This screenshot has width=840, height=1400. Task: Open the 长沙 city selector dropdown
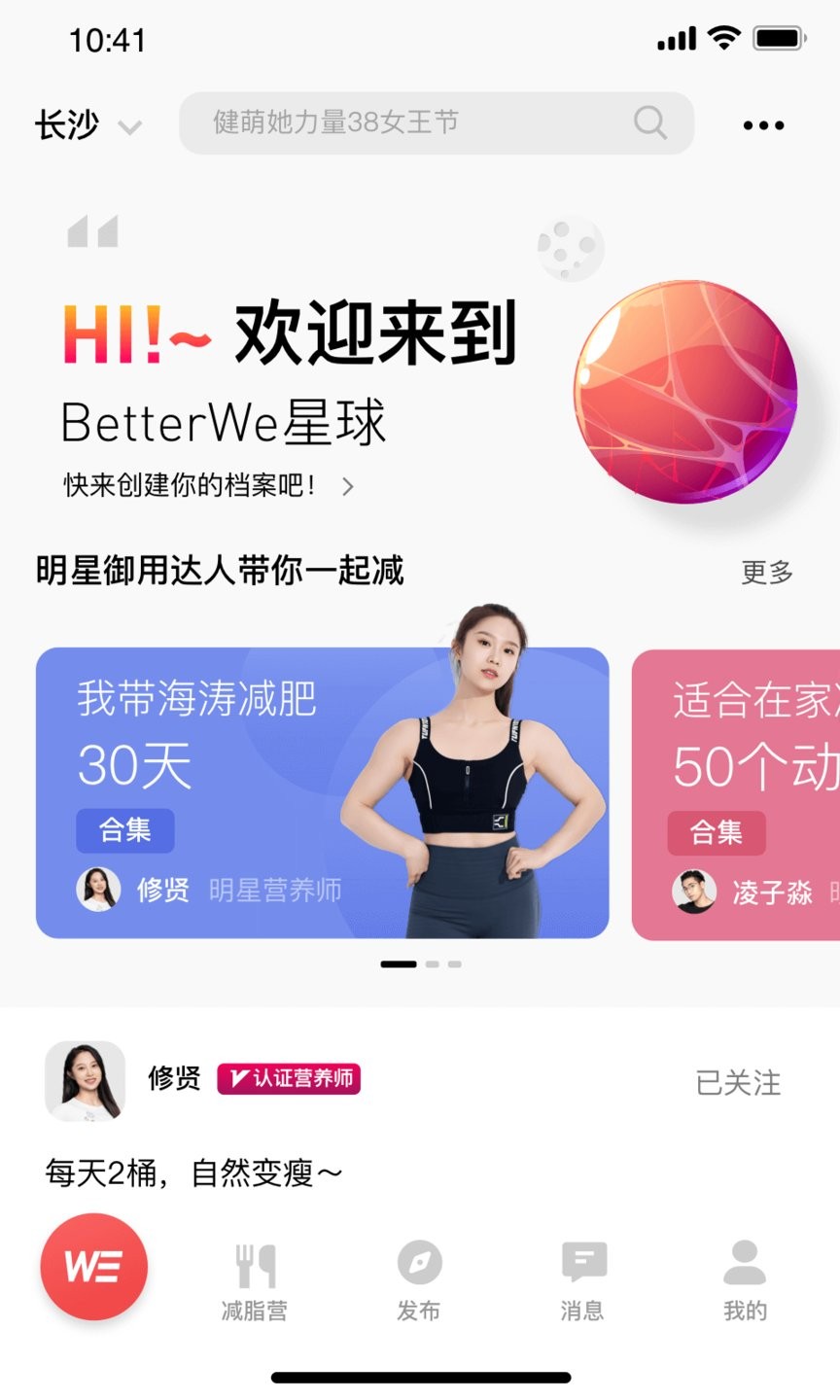pyautogui.click(x=87, y=125)
